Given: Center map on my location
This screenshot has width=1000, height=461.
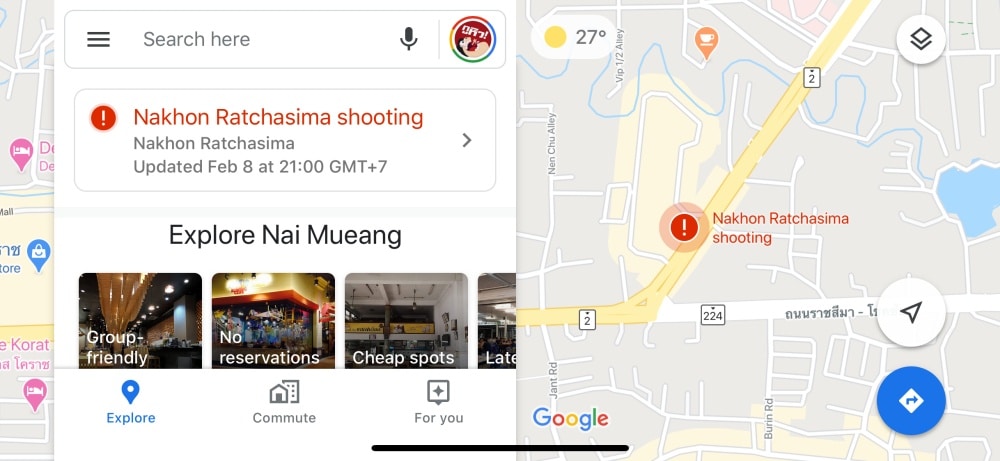Looking at the screenshot, I should (911, 313).
